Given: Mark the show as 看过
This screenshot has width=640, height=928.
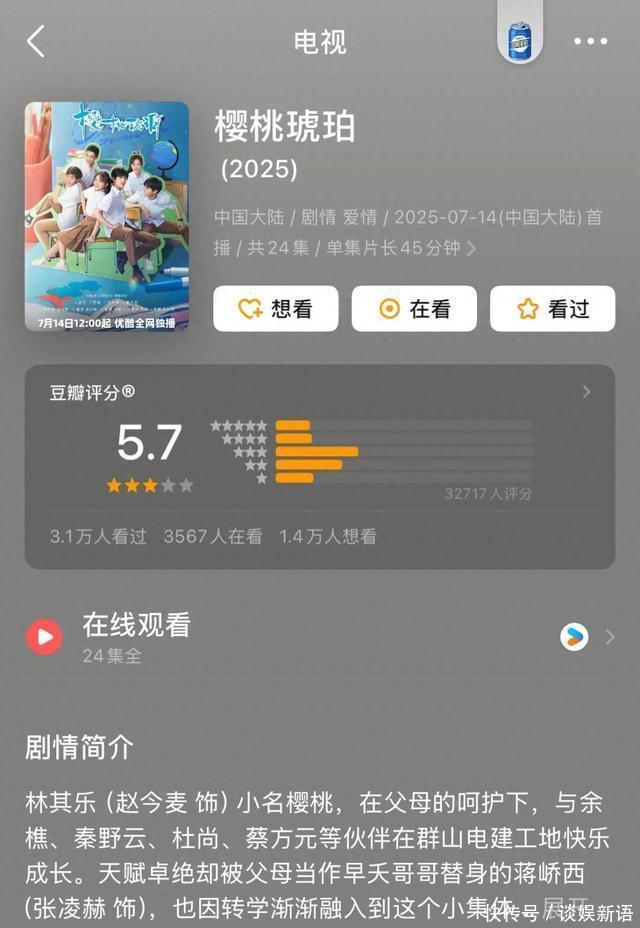Looking at the screenshot, I should tap(552, 309).
